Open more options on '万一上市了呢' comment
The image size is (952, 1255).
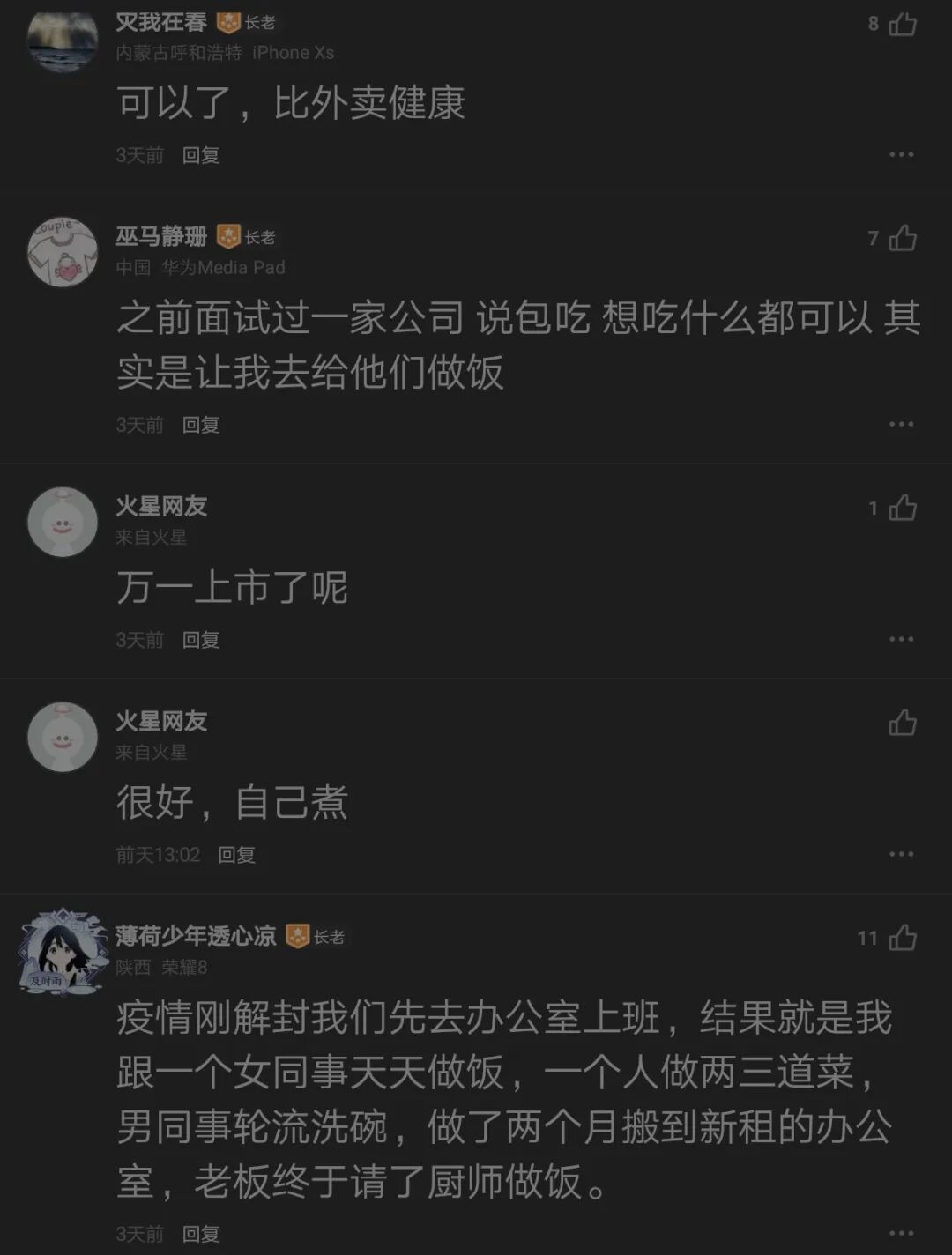(901, 640)
